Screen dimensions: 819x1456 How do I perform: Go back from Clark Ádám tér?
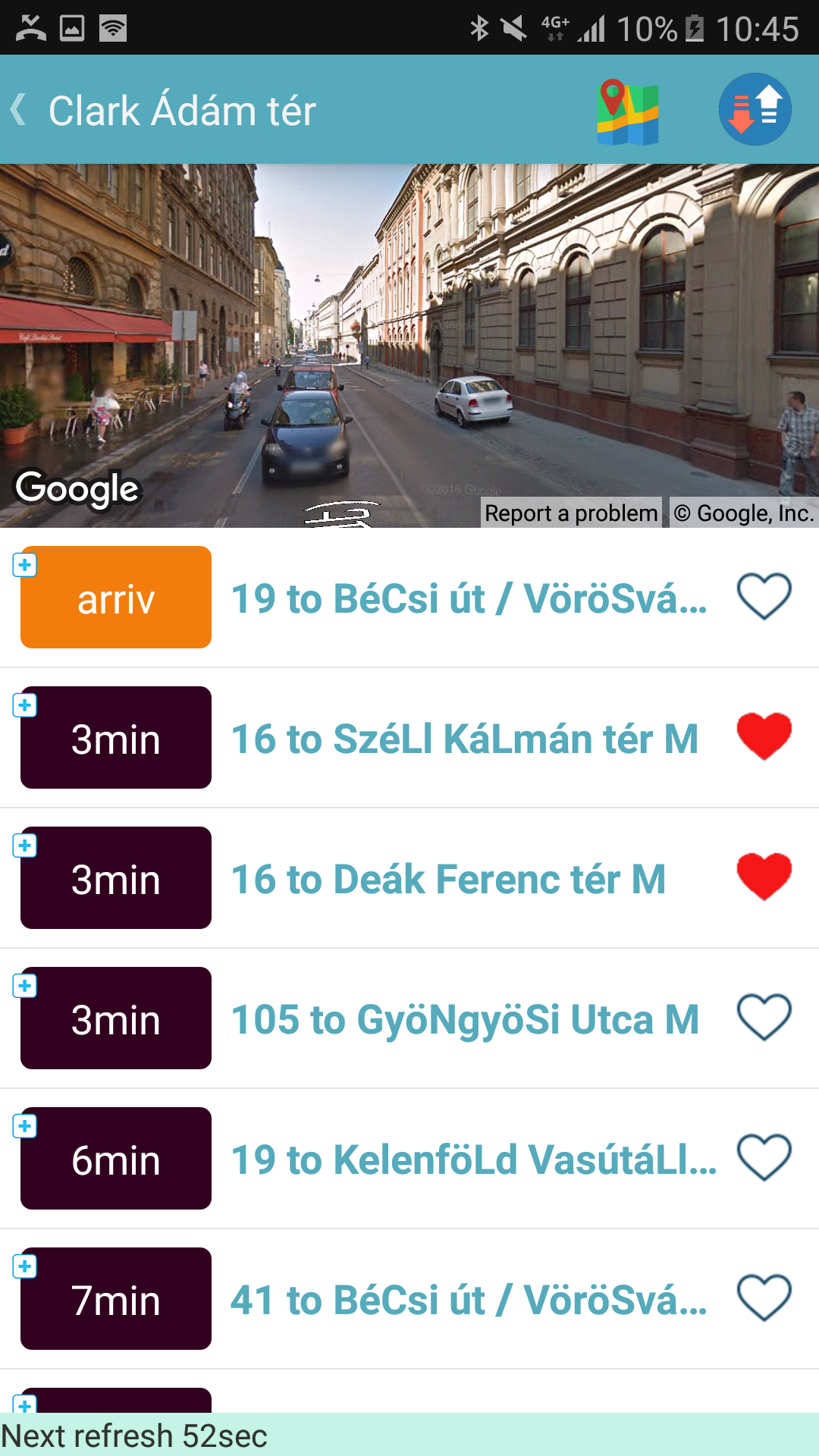click(20, 110)
